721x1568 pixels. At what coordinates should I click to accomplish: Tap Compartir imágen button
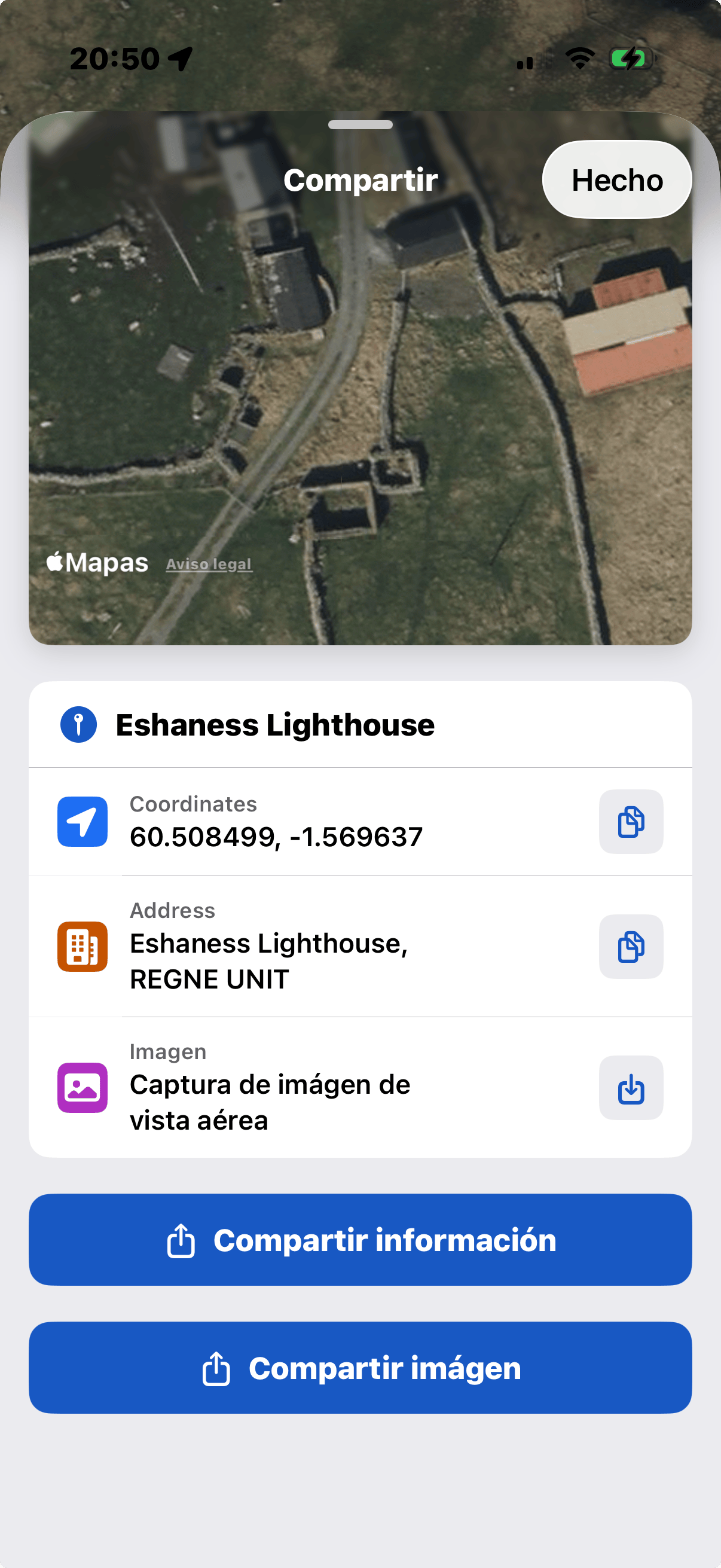(x=360, y=1368)
